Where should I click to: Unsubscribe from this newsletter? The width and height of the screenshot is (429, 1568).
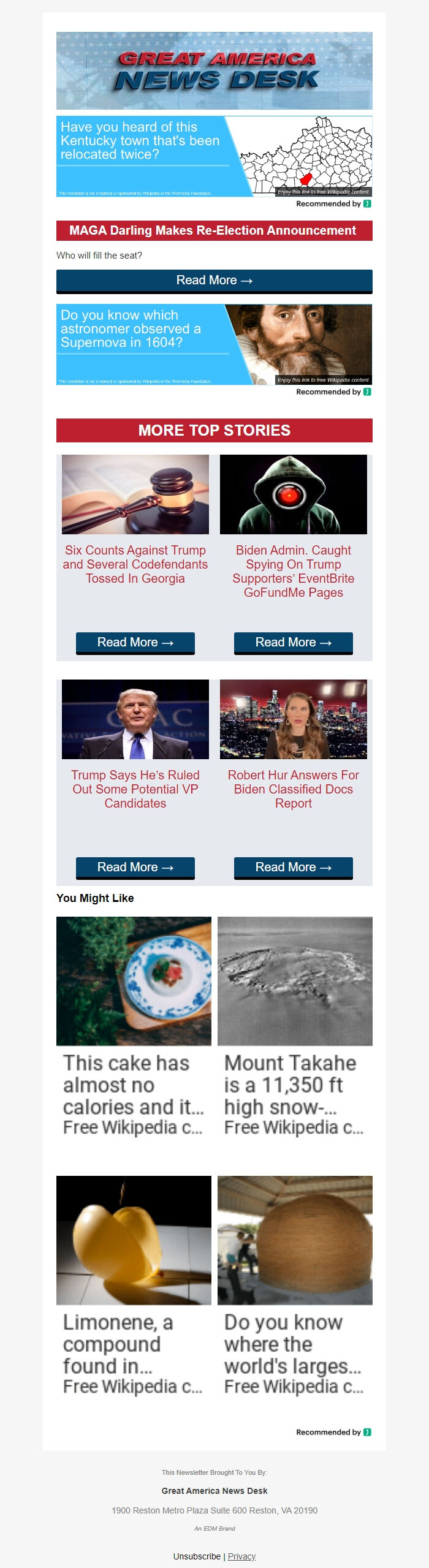197,1556
